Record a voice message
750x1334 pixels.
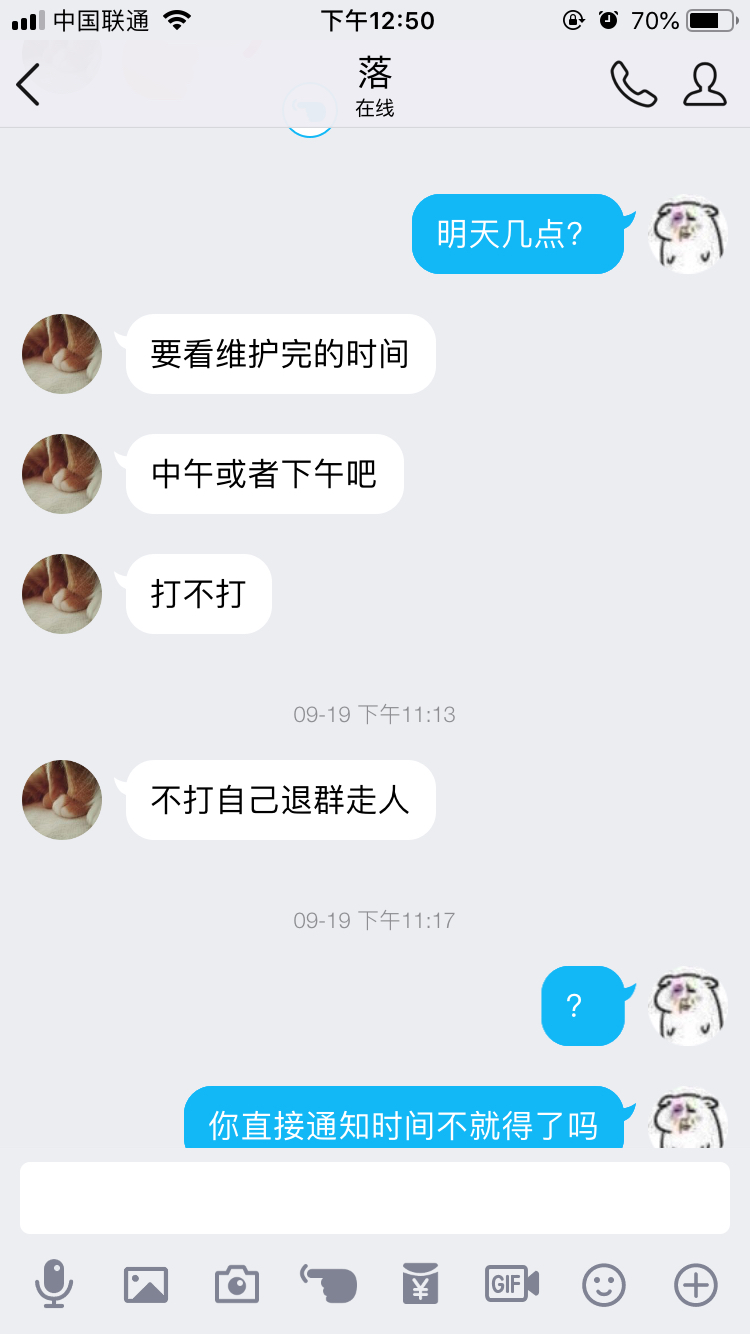pos(53,1284)
